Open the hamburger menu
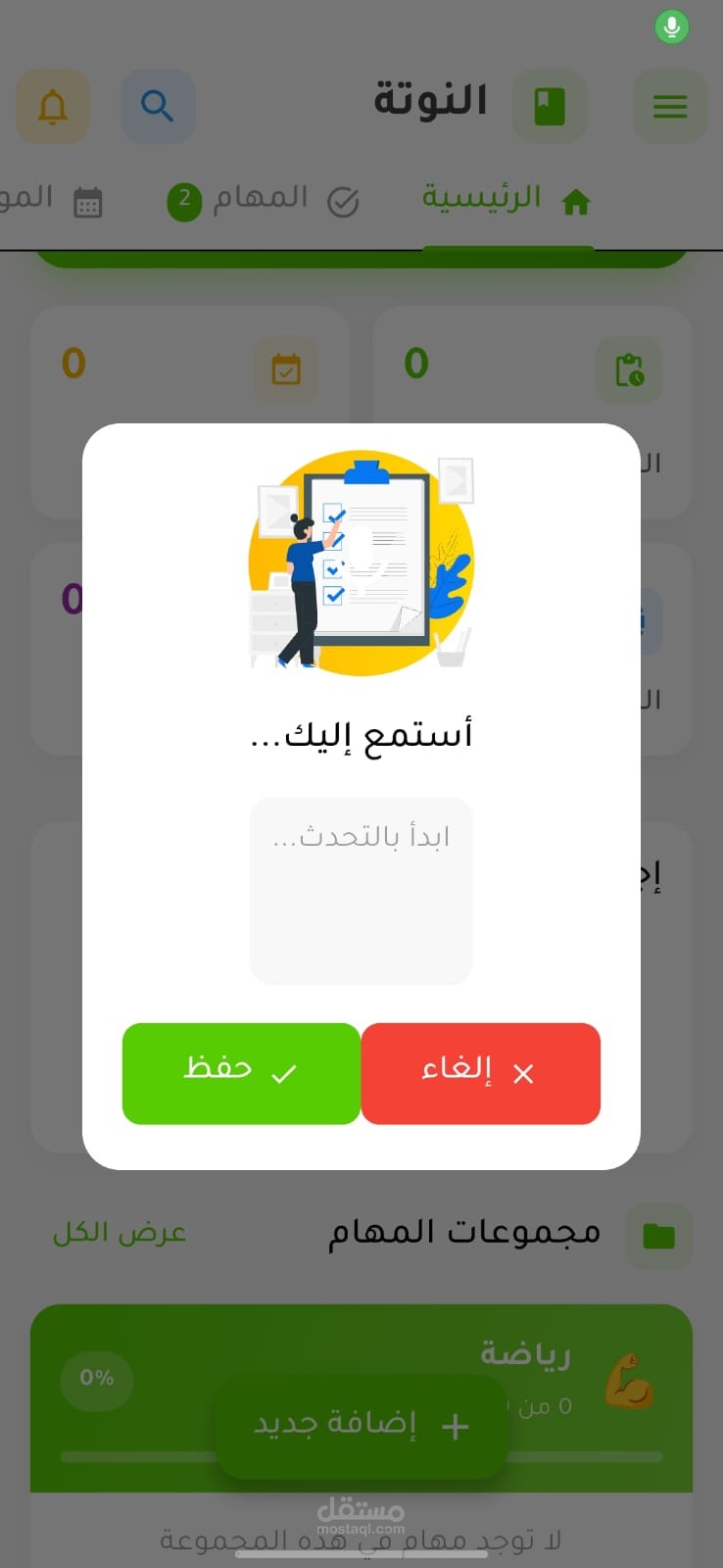723x1568 pixels. (x=670, y=106)
